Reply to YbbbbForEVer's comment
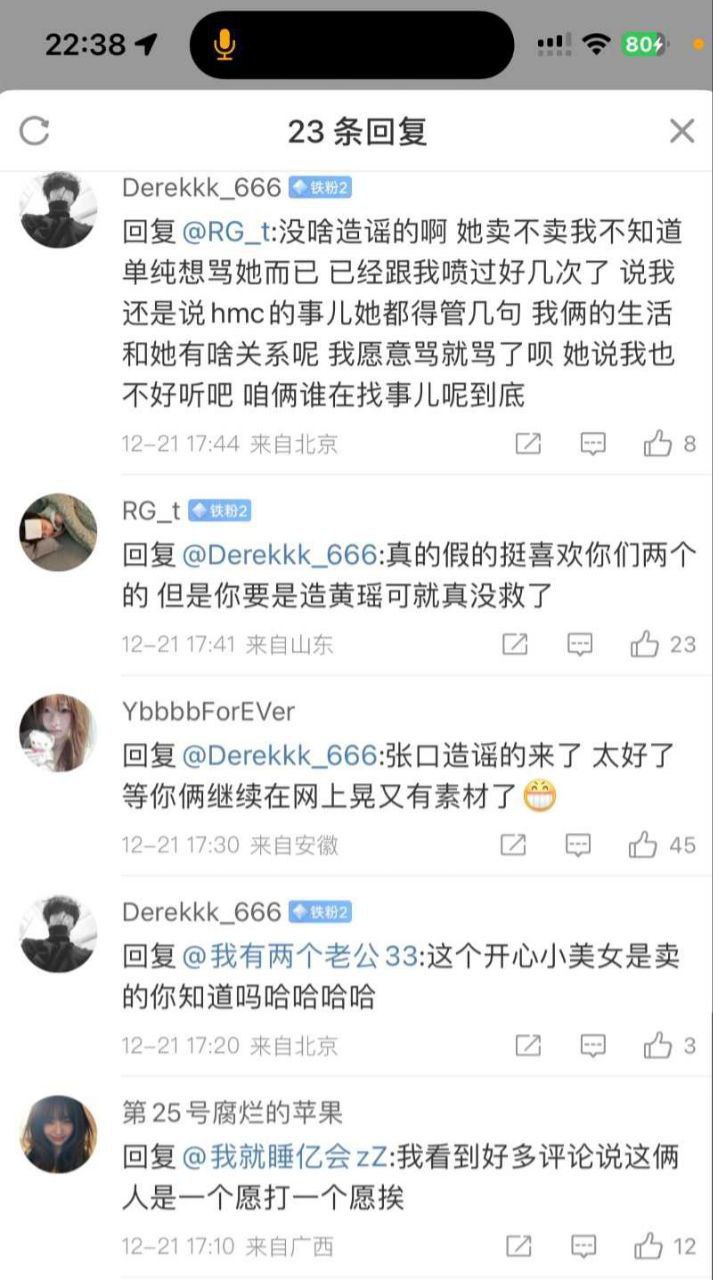713x1280 pixels. click(579, 845)
